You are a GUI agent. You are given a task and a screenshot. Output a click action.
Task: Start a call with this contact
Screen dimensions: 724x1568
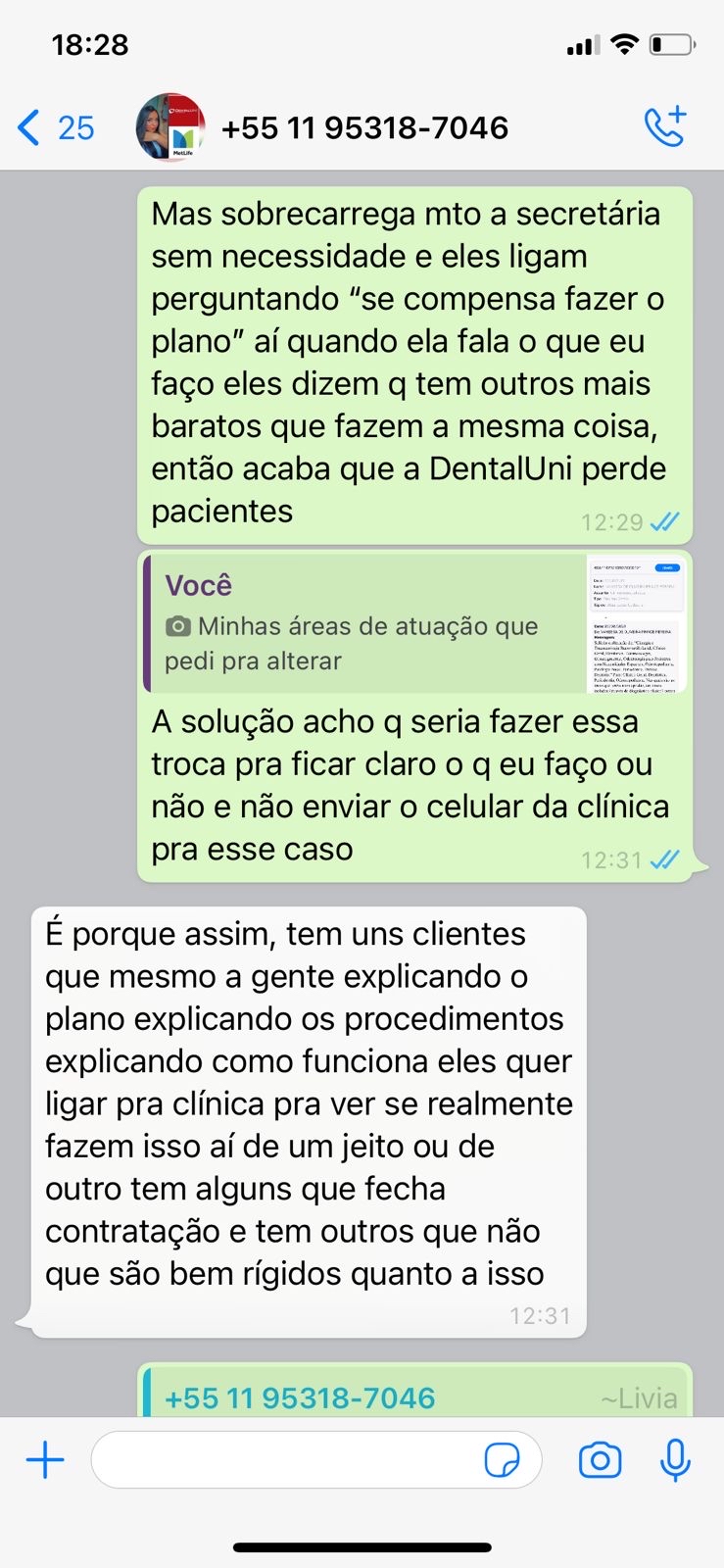(x=665, y=127)
